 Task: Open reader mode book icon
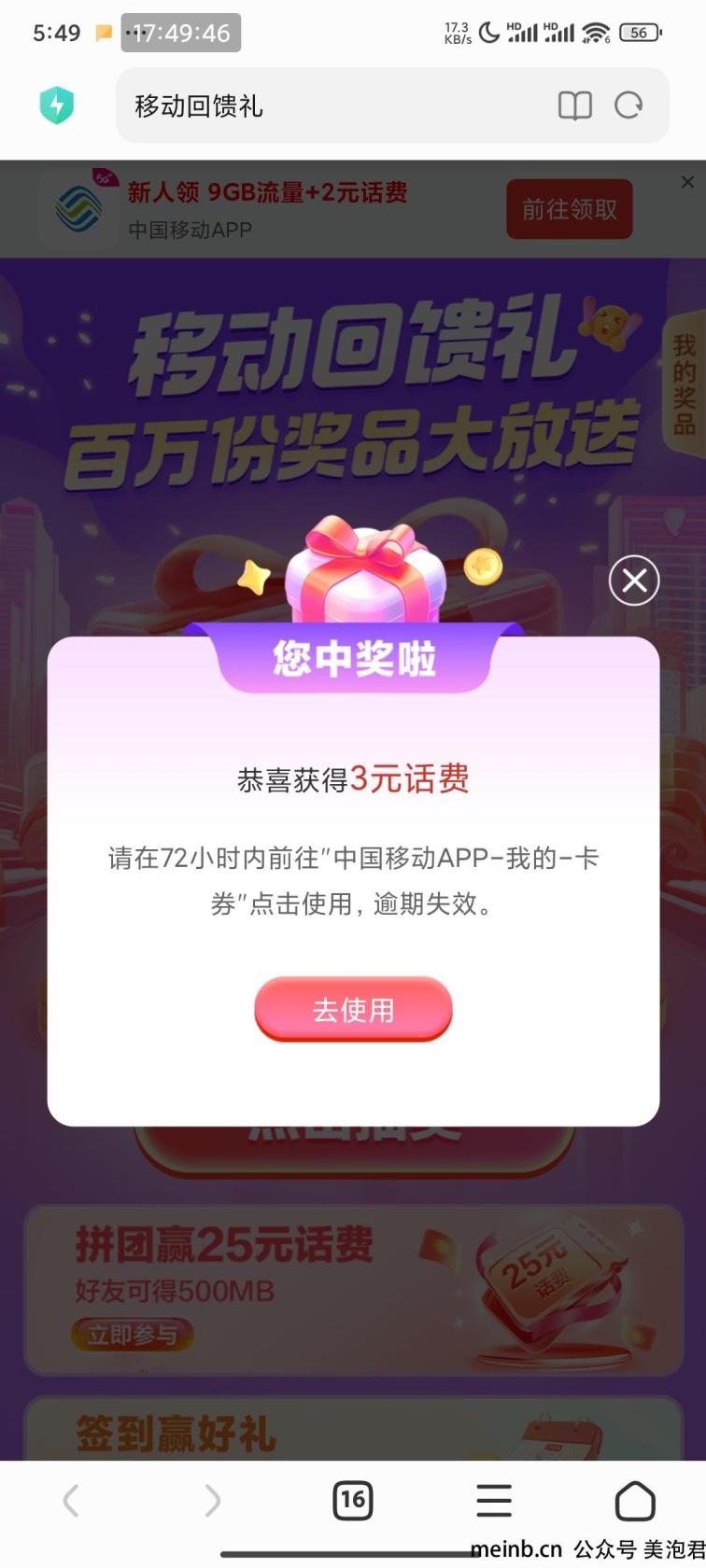(574, 106)
